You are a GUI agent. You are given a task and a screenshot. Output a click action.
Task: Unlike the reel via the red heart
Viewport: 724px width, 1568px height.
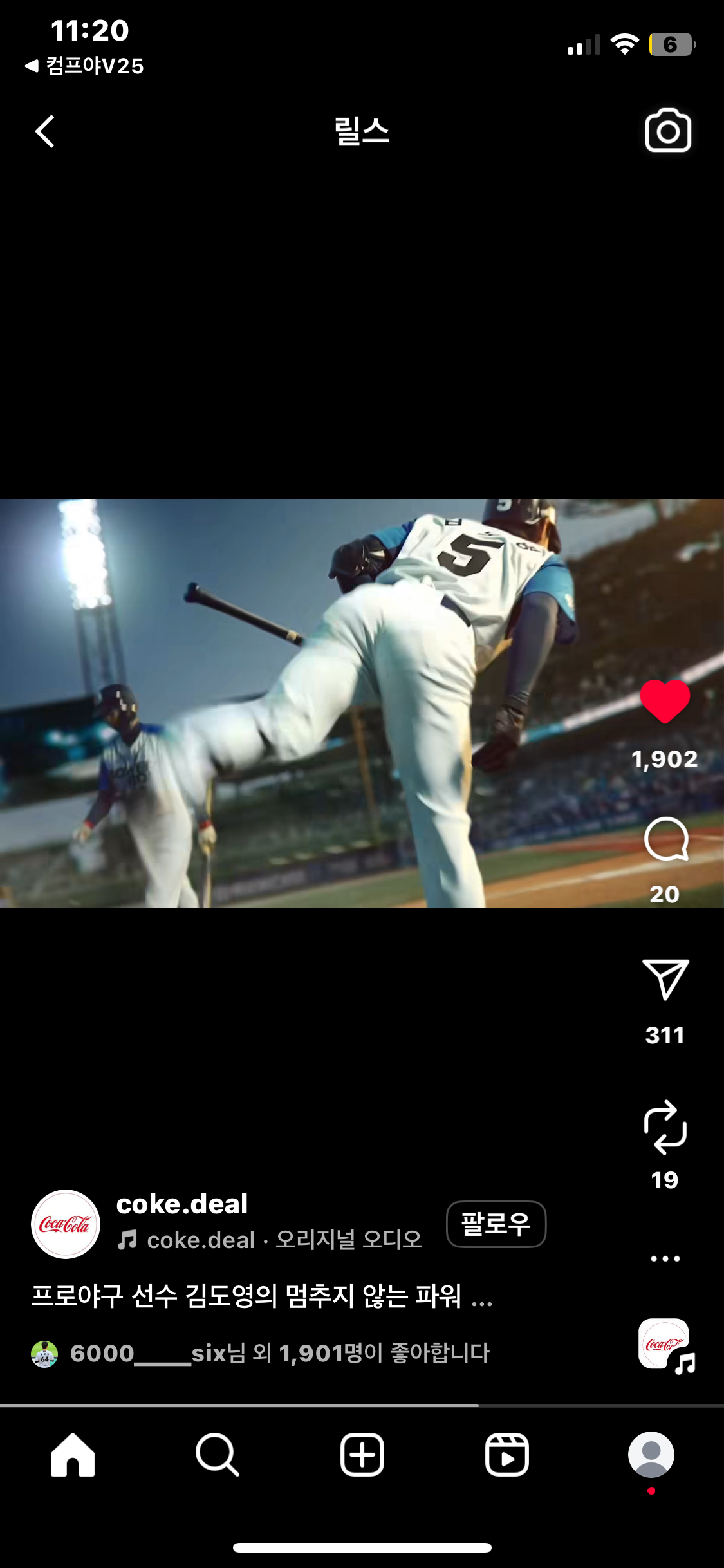665,702
